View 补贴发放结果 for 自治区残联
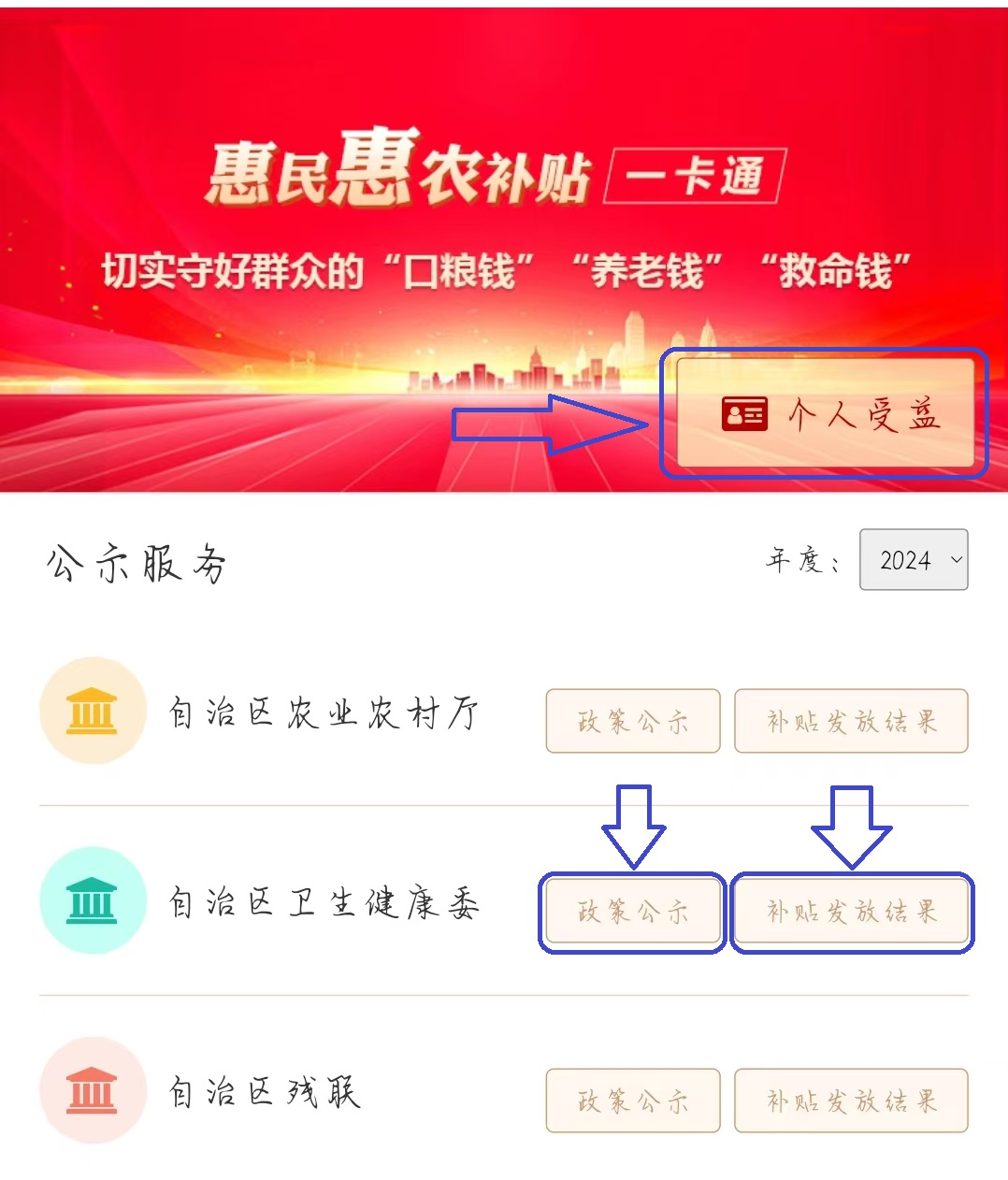Image resolution: width=1008 pixels, height=1180 pixels. 851,1101
